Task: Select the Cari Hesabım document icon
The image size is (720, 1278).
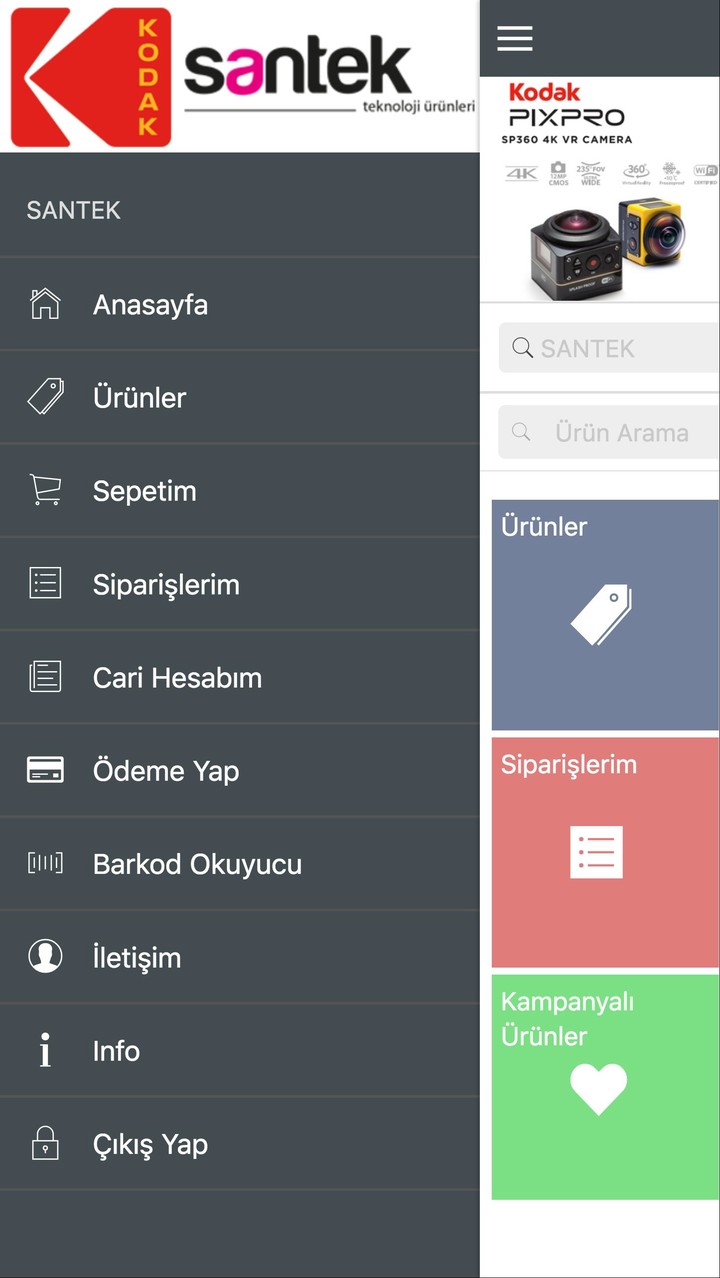Action: [x=44, y=677]
